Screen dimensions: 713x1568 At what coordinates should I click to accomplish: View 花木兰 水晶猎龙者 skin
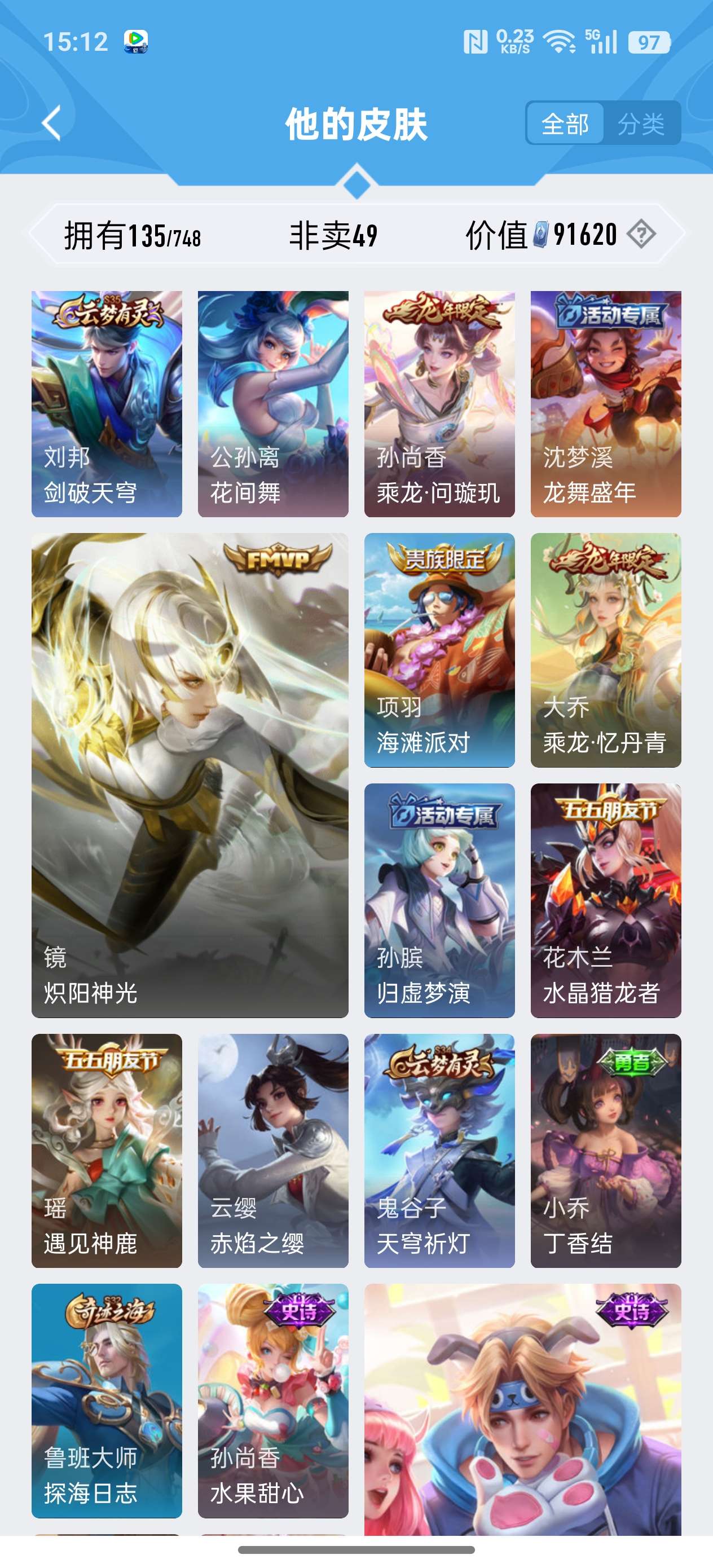pos(605,900)
